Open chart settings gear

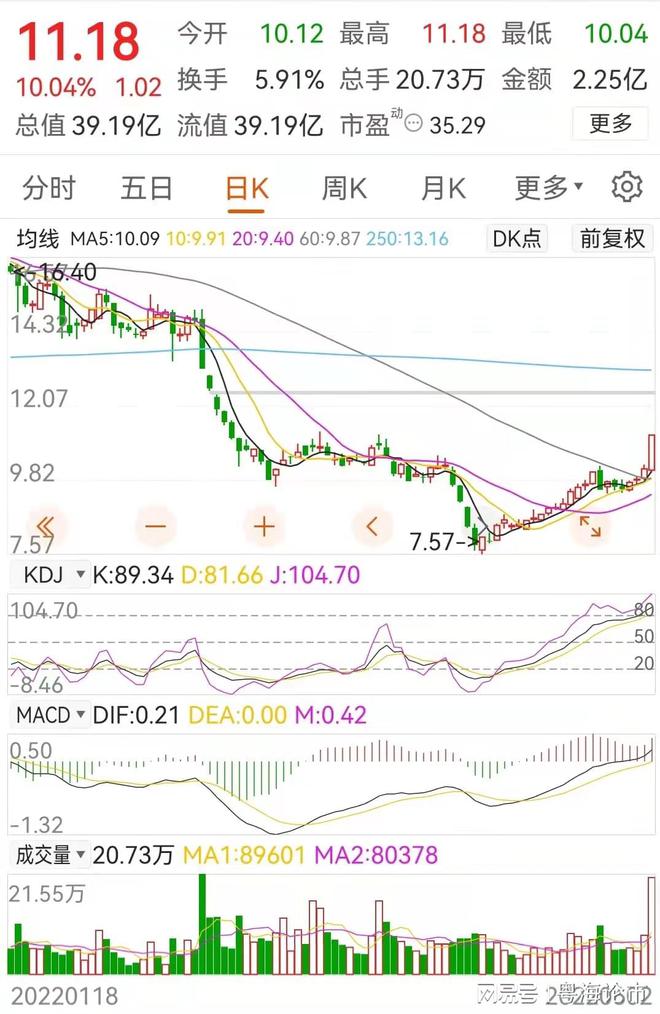point(627,187)
